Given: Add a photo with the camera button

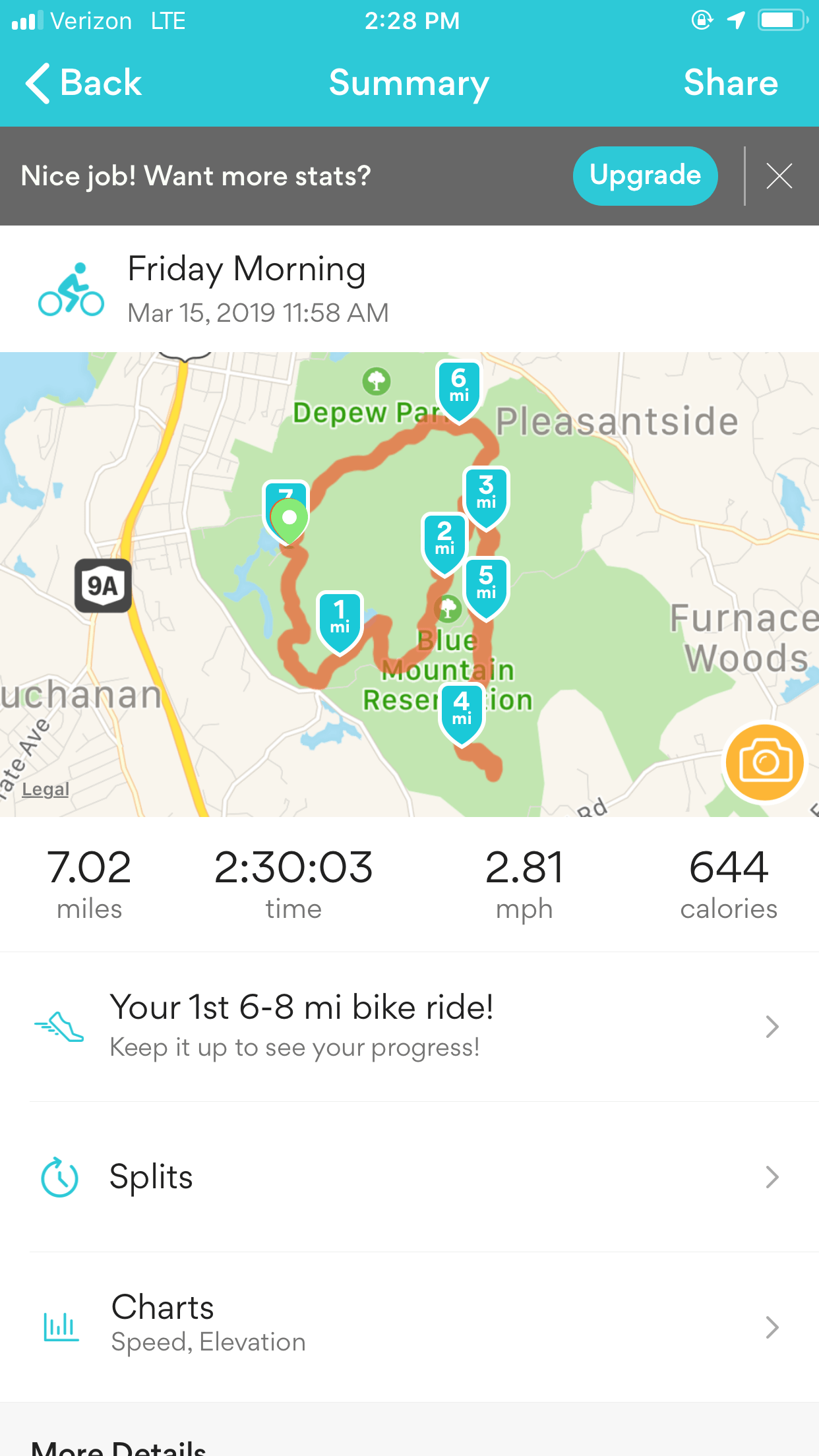Looking at the screenshot, I should pyautogui.click(x=764, y=762).
